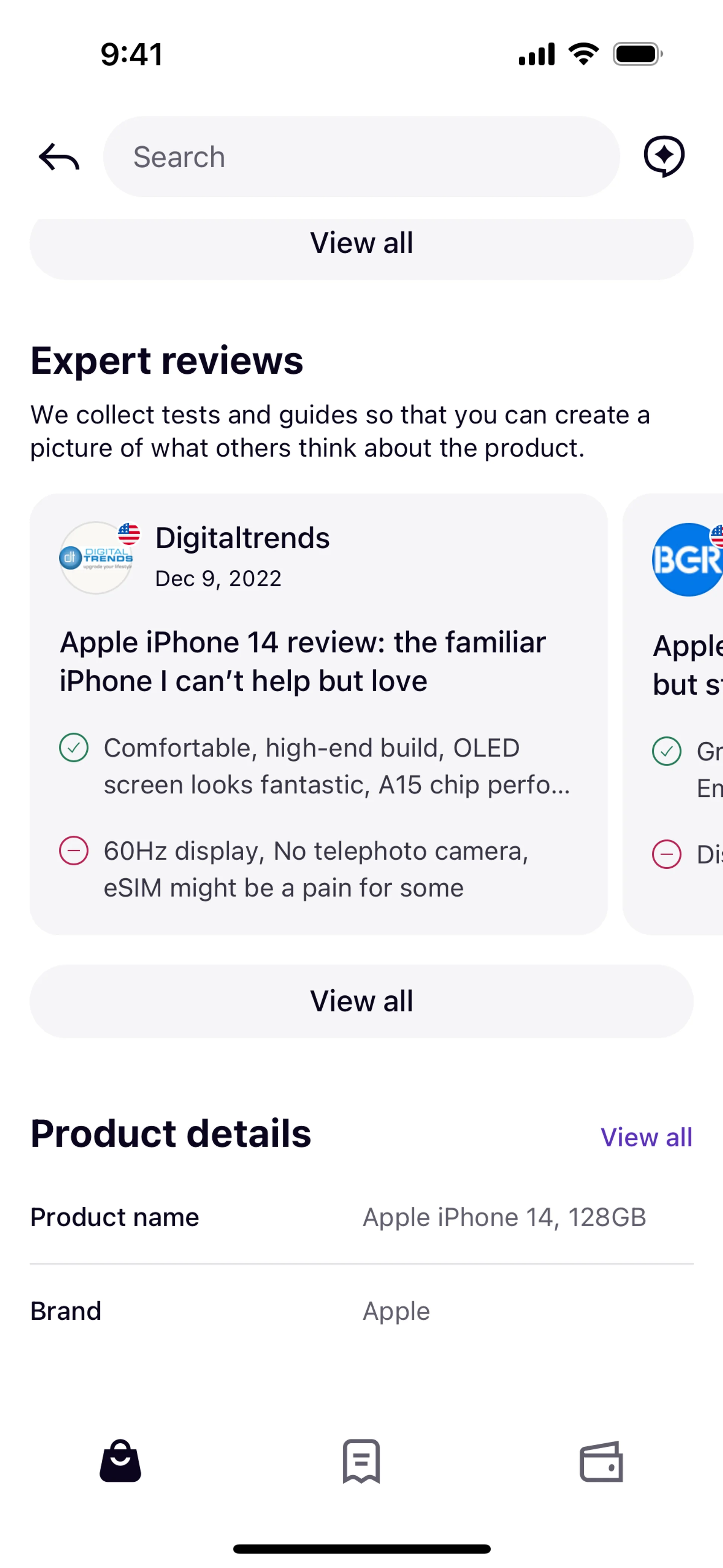View all product details
This screenshot has width=723, height=1568.
tap(646, 1137)
